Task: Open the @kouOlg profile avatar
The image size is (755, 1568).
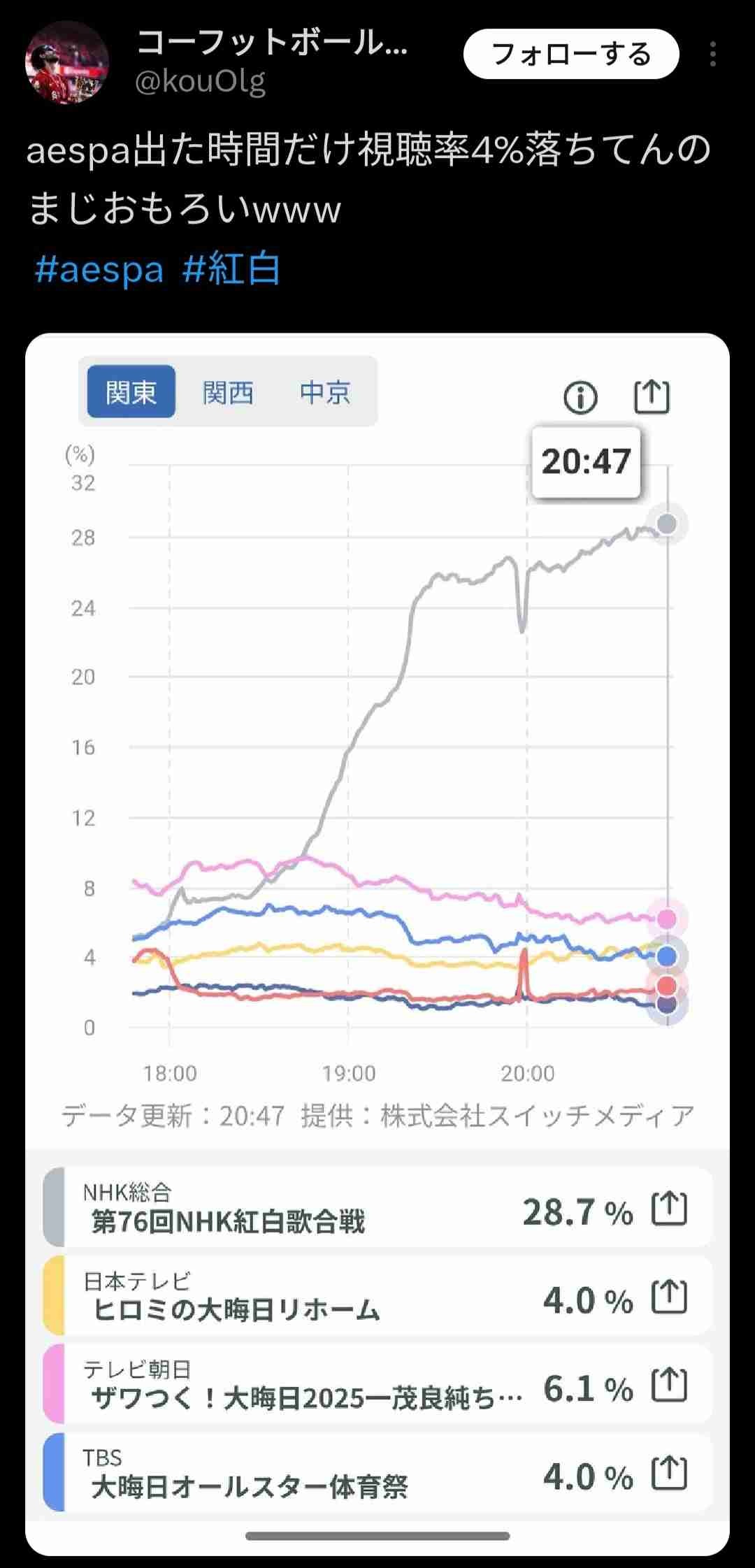Action: click(67, 62)
